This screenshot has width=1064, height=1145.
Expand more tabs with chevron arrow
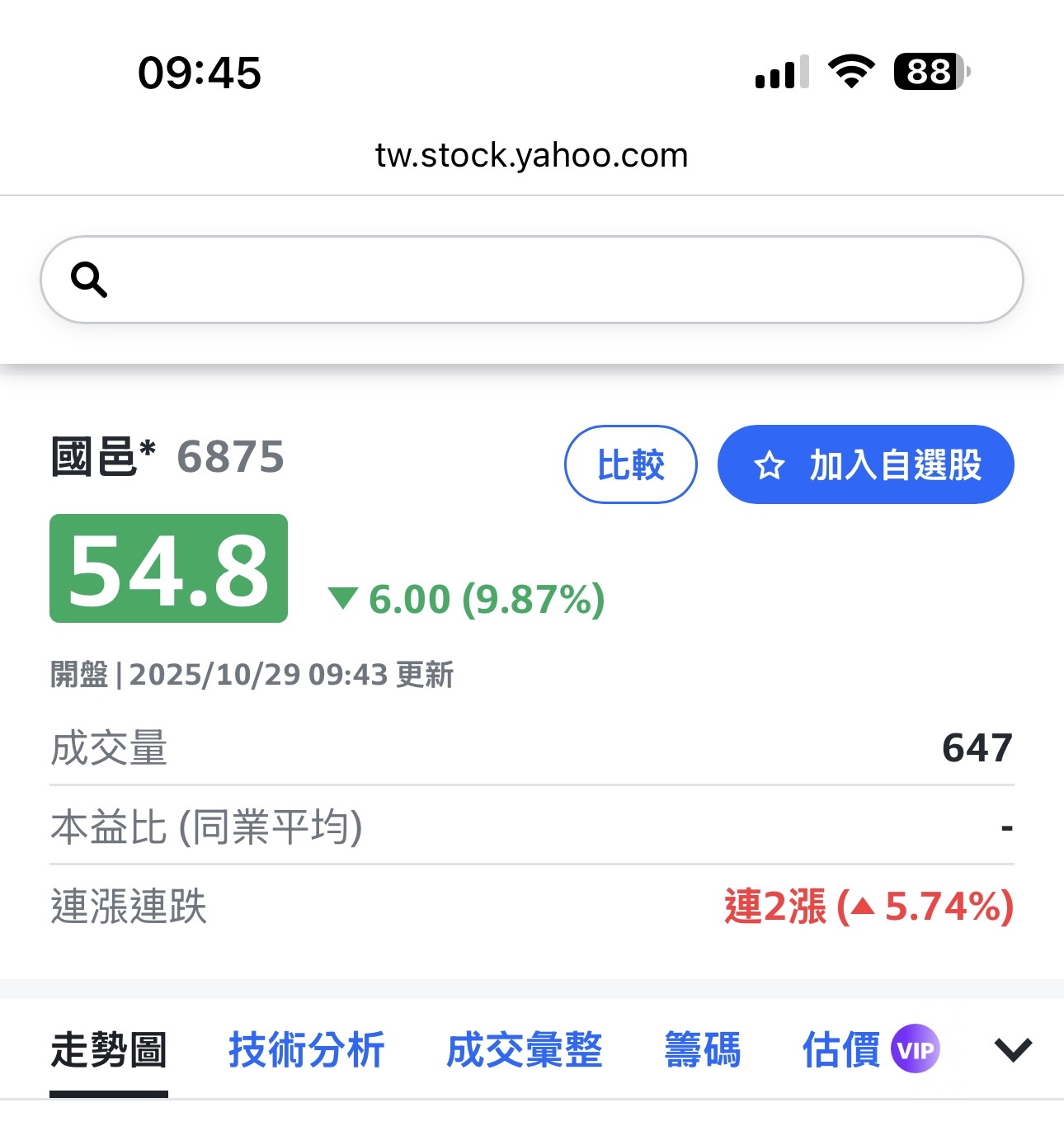click(x=1013, y=1050)
